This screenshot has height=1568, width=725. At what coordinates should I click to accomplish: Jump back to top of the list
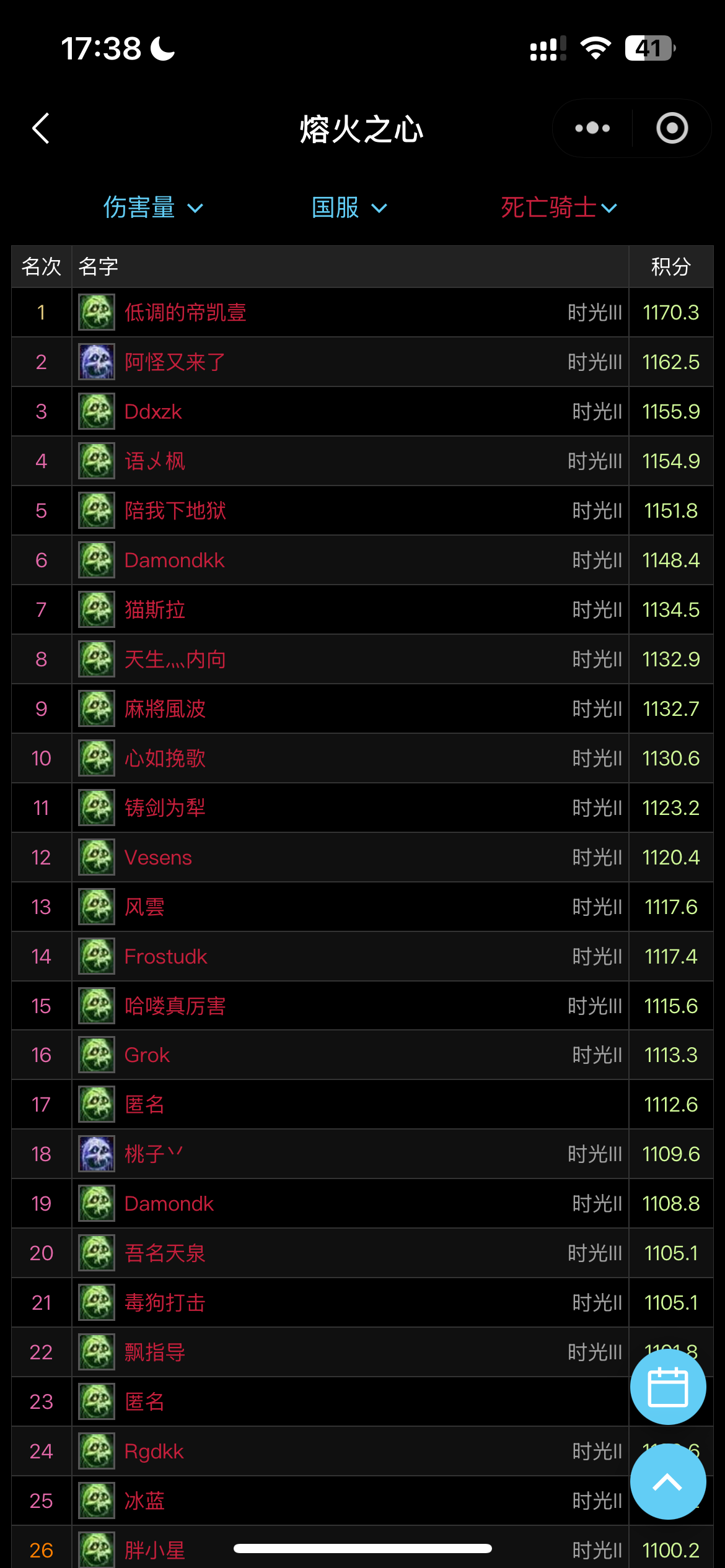(x=667, y=1482)
